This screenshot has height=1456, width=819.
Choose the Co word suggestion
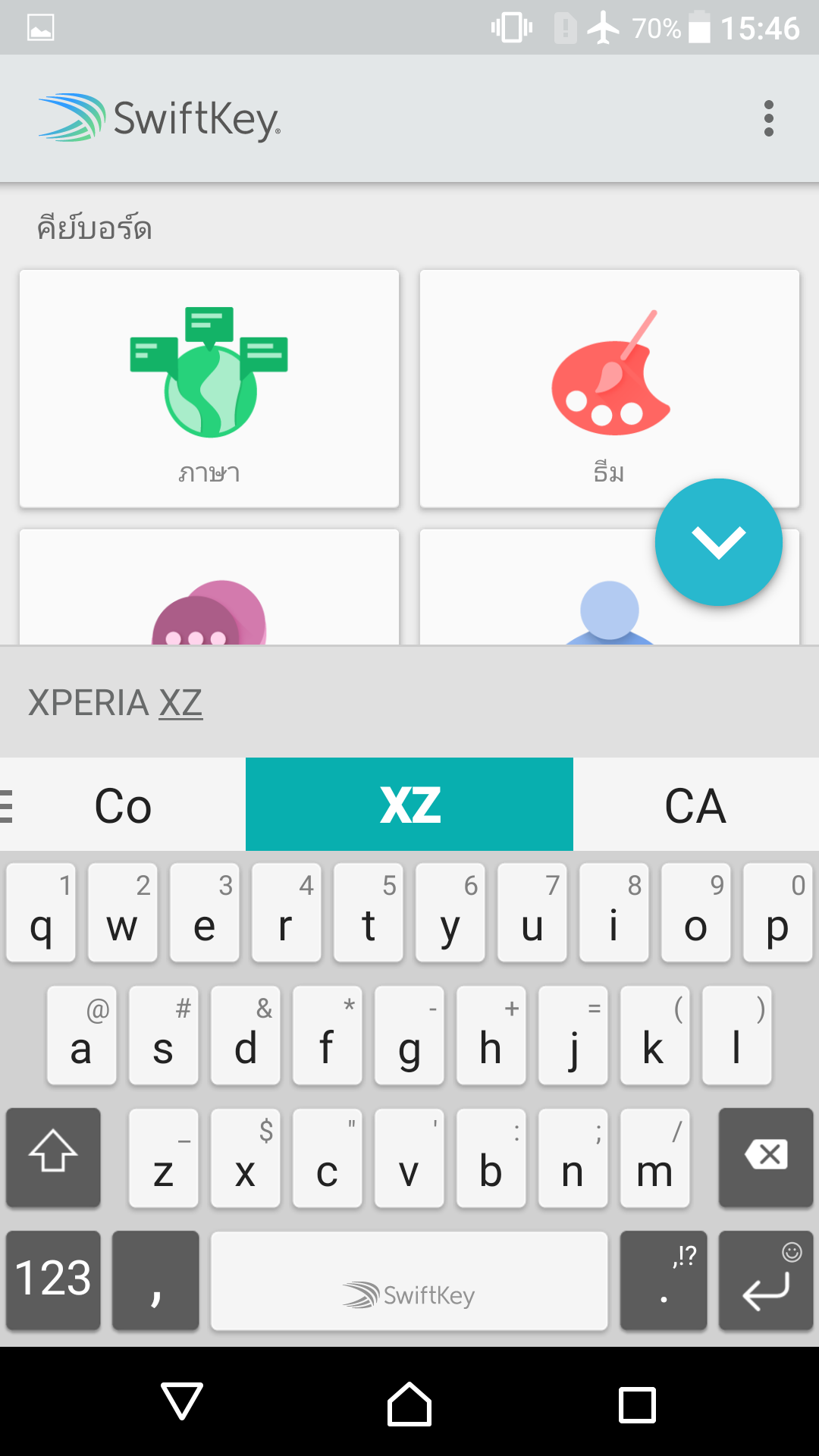(123, 804)
